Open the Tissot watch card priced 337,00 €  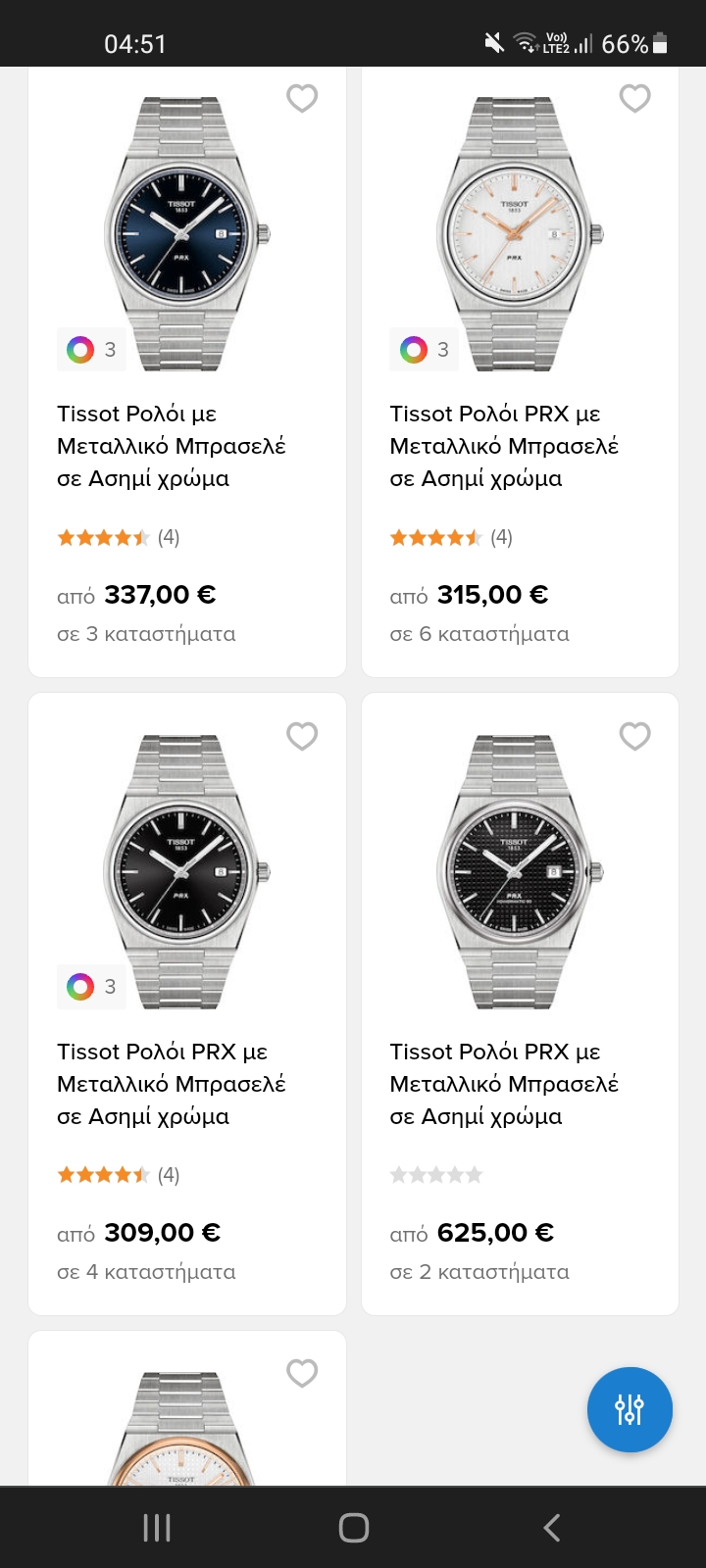[x=172, y=446]
